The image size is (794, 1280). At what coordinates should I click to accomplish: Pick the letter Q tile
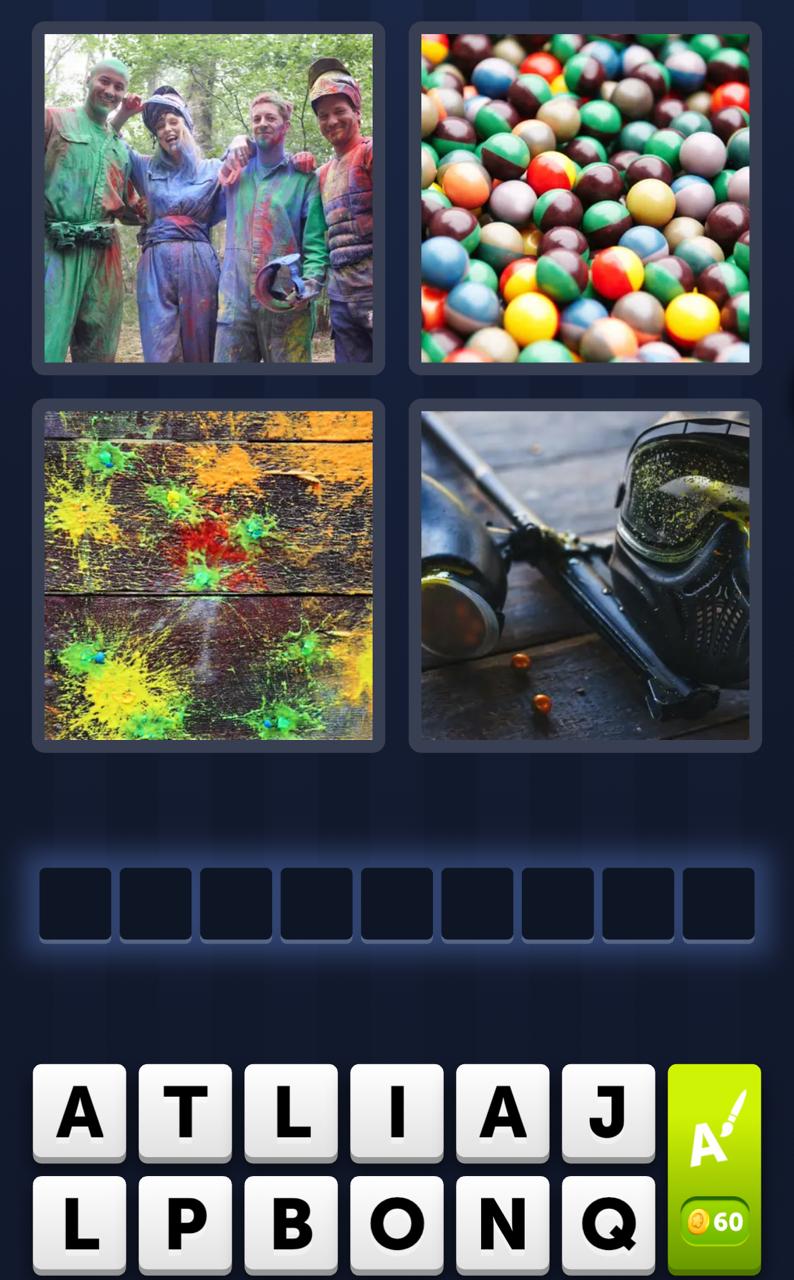[x=608, y=1223]
